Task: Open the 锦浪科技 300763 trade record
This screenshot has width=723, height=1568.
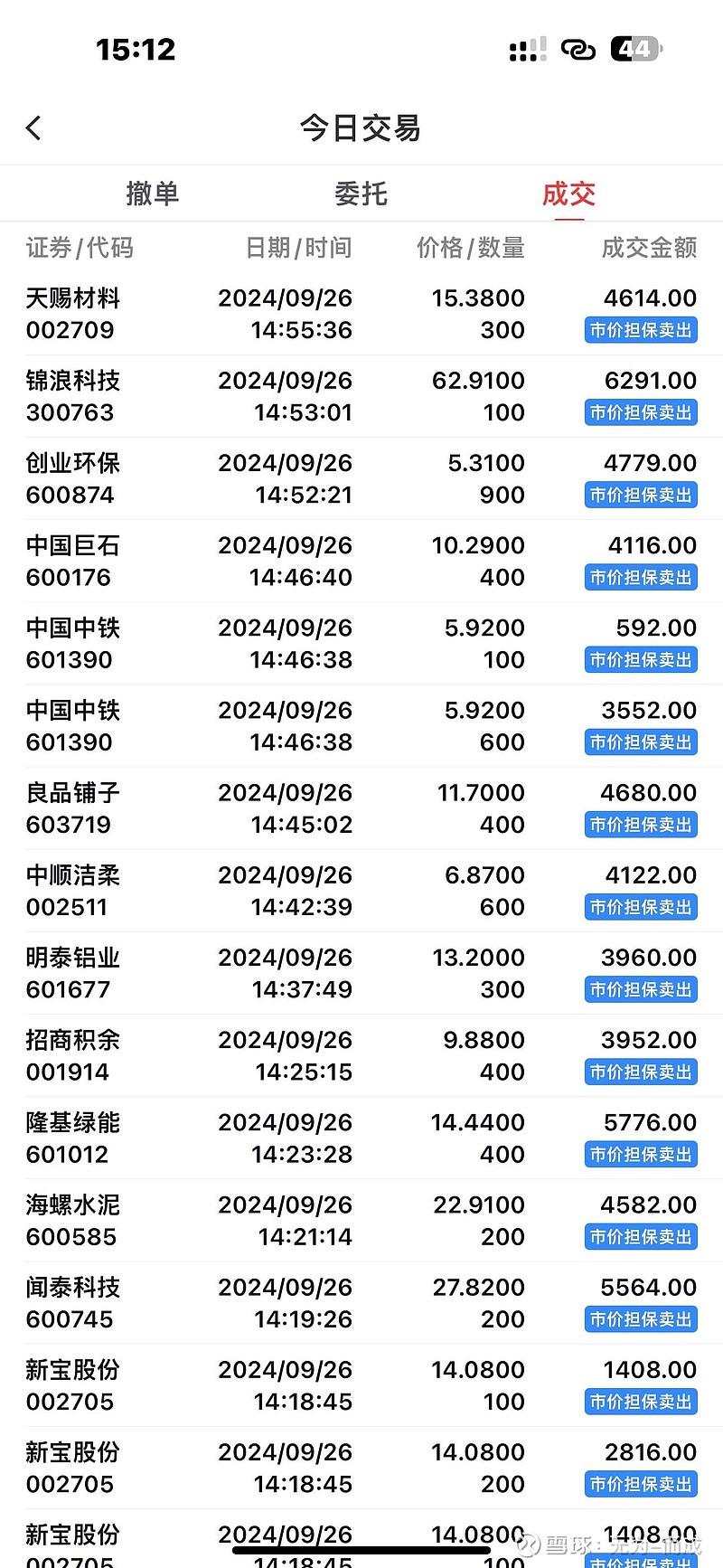Action: [361, 396]
